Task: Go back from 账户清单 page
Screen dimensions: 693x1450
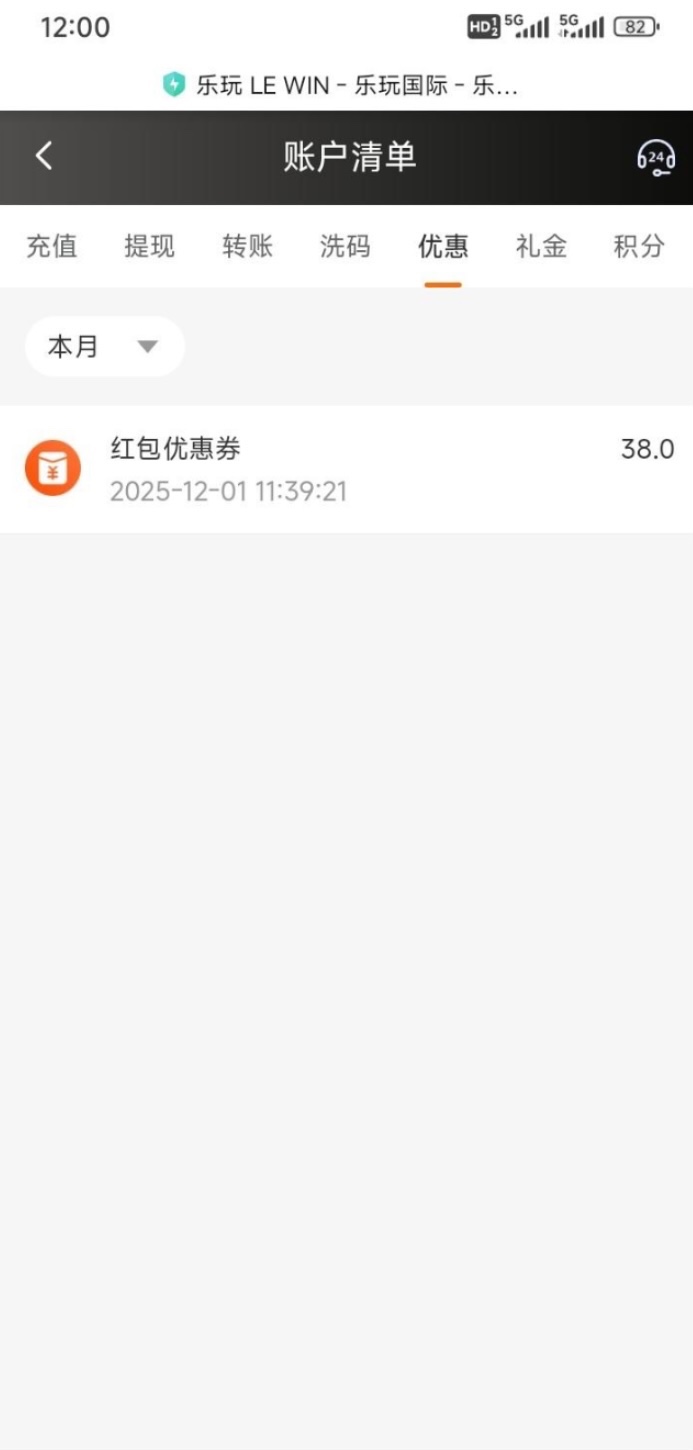Action: 43,157
